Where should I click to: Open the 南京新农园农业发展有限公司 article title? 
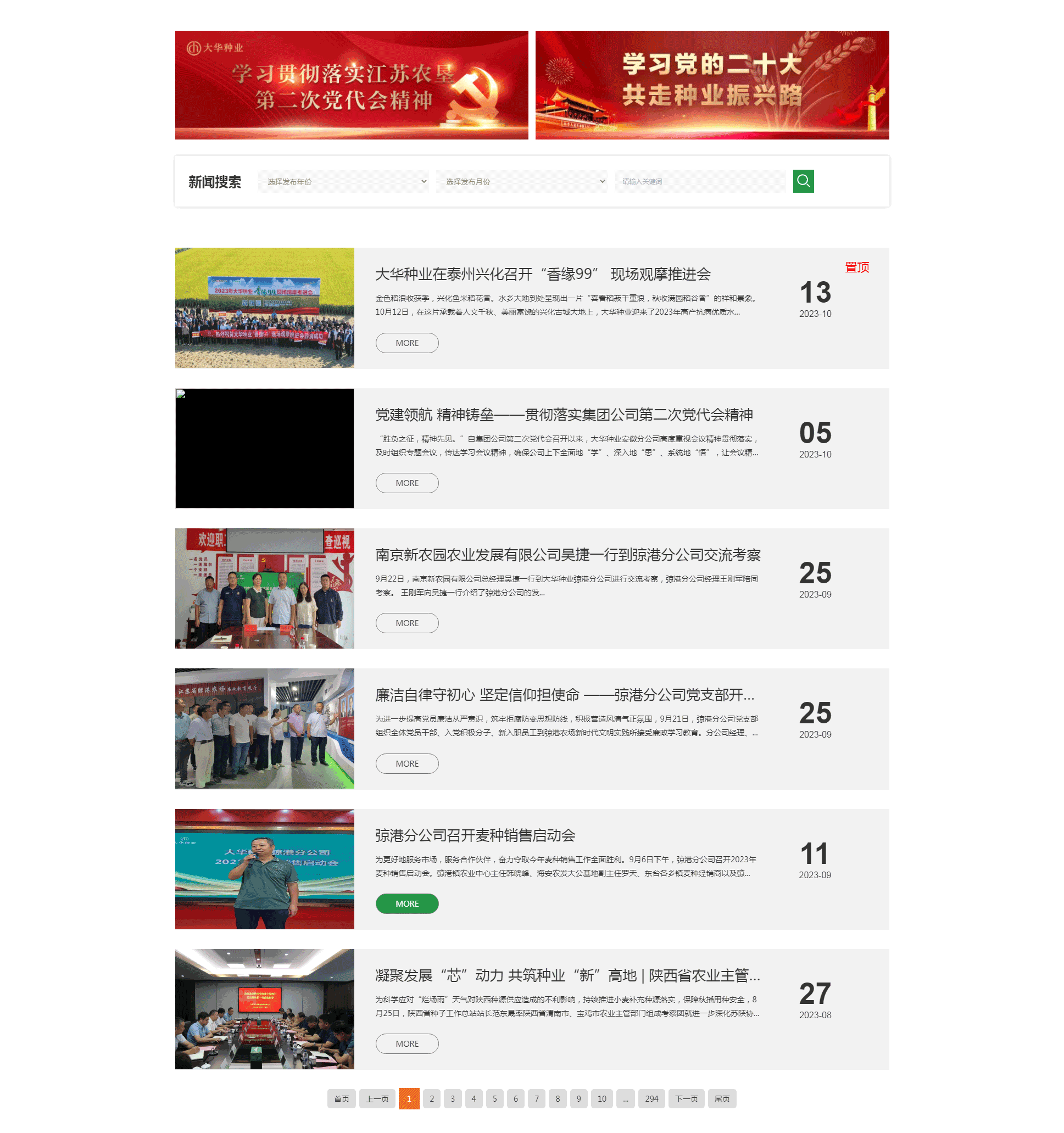[567, 555]
